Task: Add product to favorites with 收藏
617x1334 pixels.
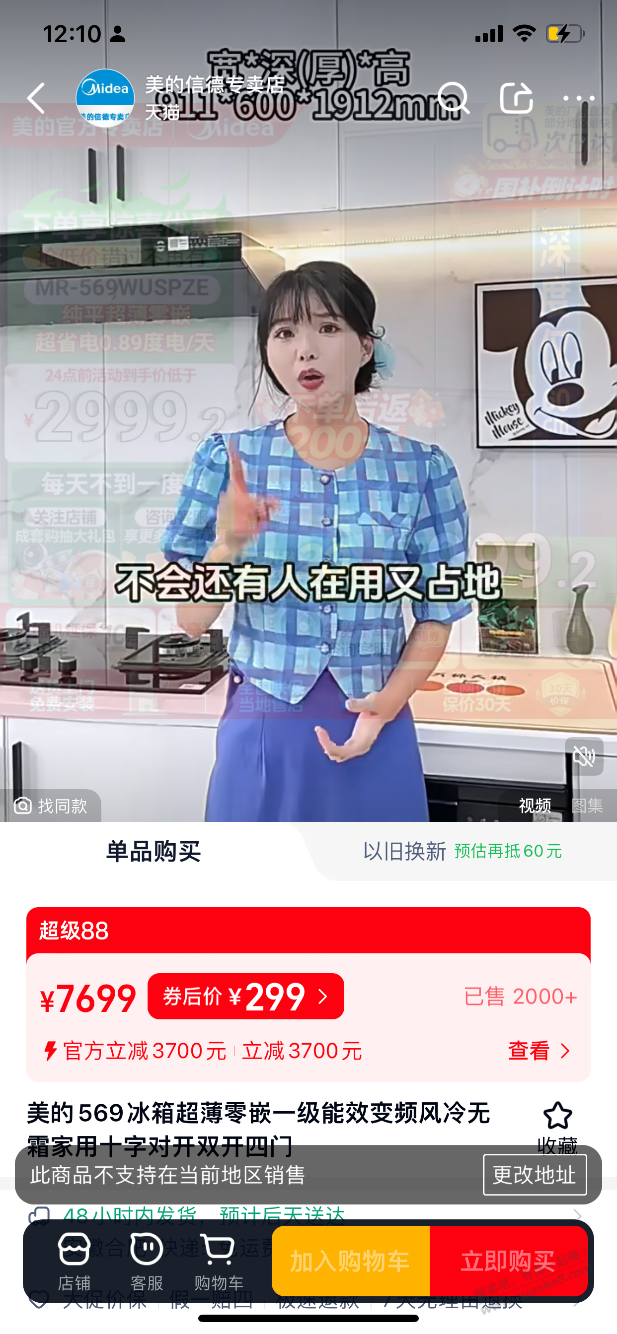Action: click(x=557, y=1129)
